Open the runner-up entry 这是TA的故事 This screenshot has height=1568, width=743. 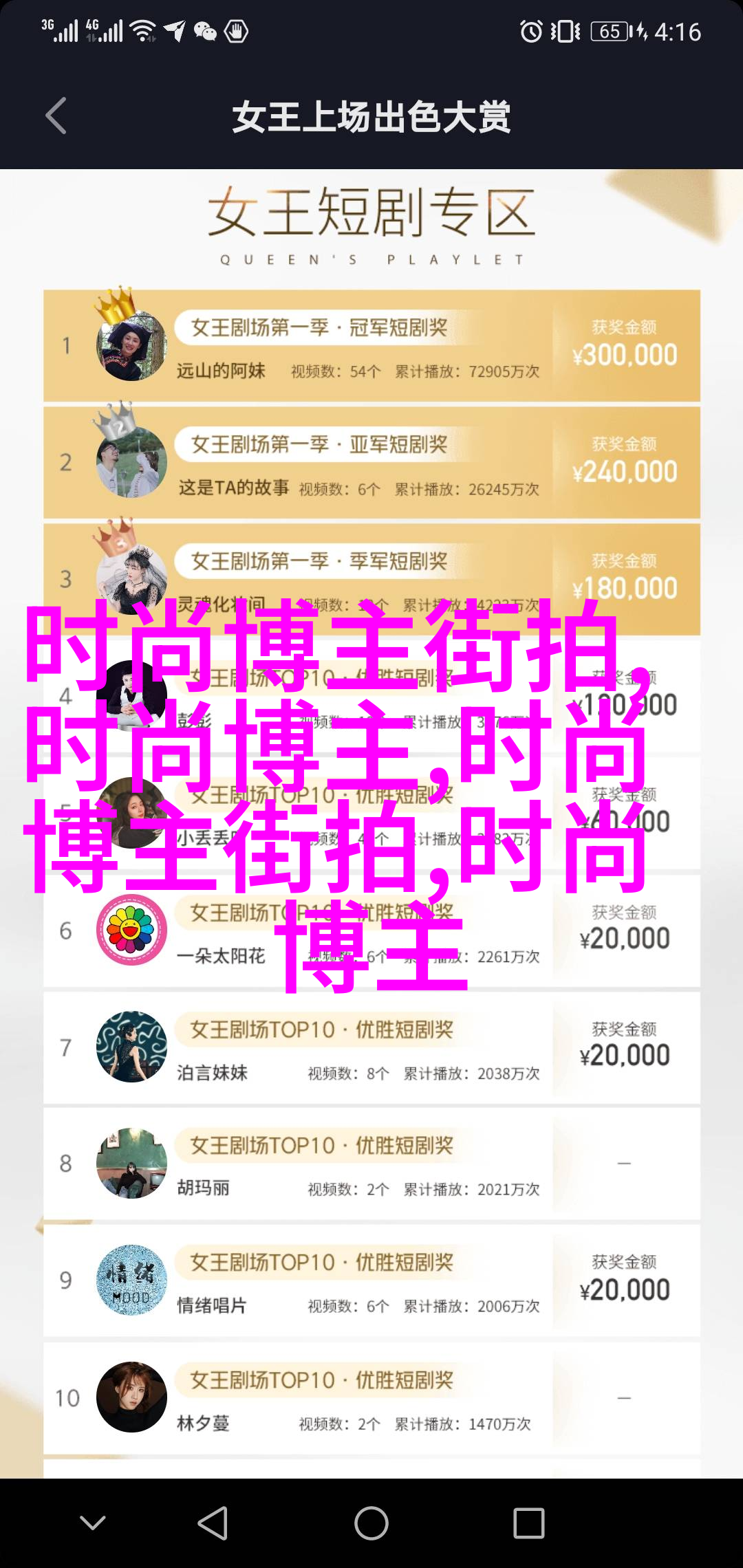point(371,463)
